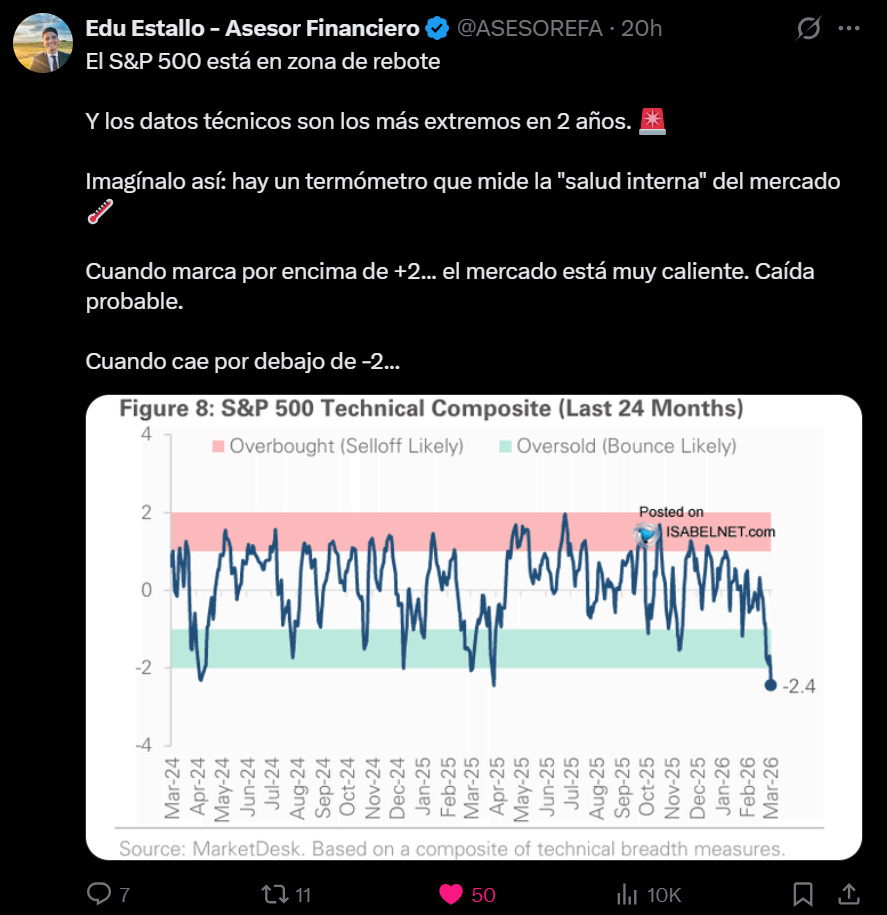Open the post's three-dot overflow menu
Image resolution: width=887 pixels, height=915 pixels.
pyautogui.click(x=848, y=28)
